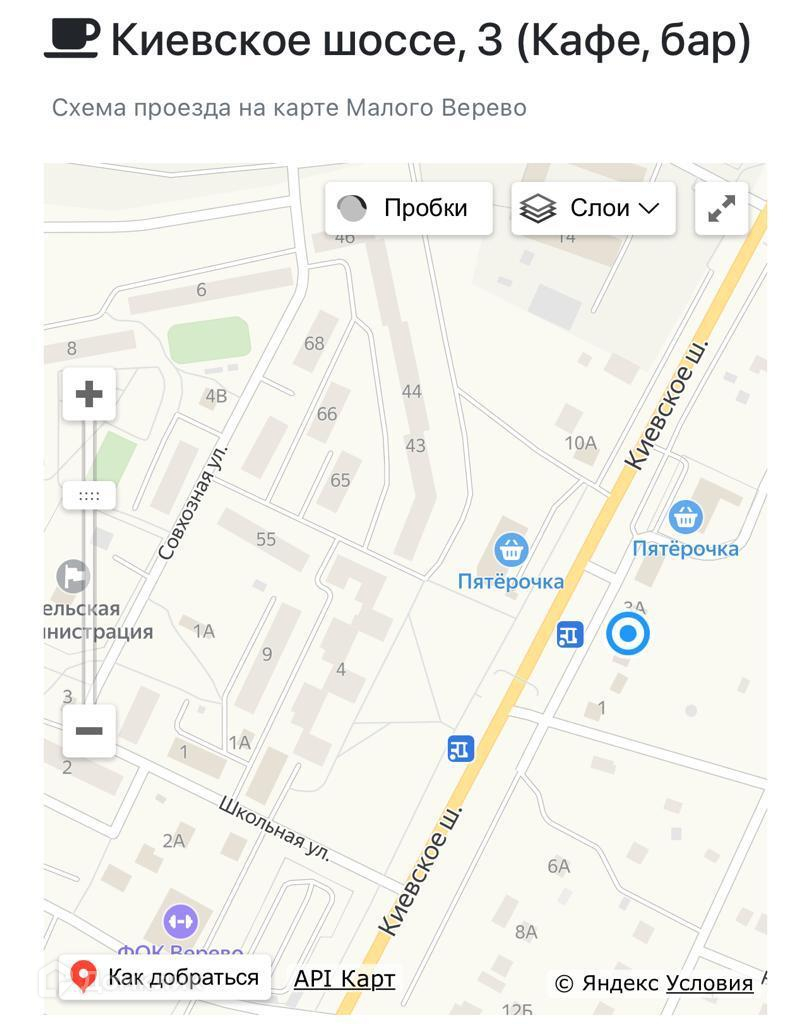This screenshot has width=811, height=1024.
Task: Select the ФОК Верево fitness place icon
Action: pos(180,921)
